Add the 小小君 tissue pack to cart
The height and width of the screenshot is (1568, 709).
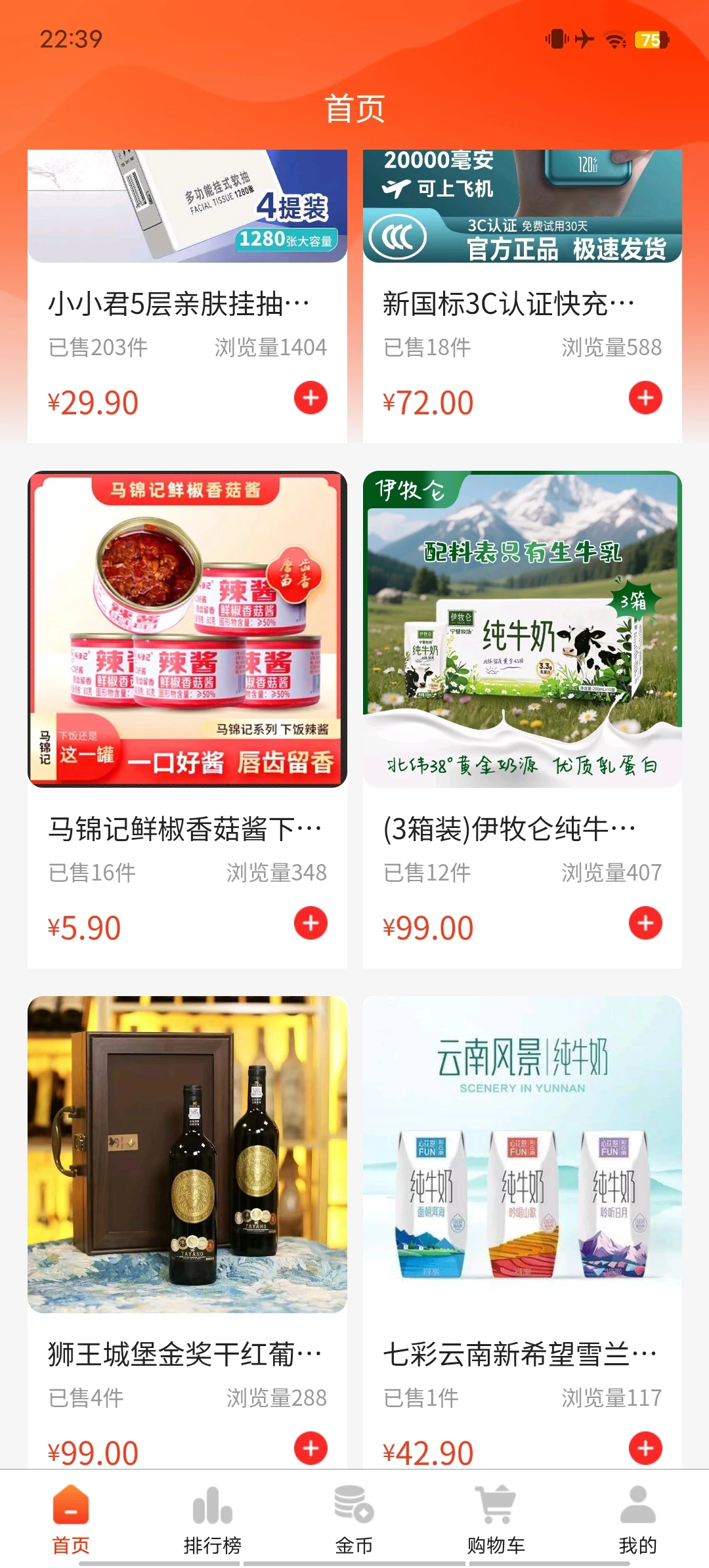(x=312, y=397)
